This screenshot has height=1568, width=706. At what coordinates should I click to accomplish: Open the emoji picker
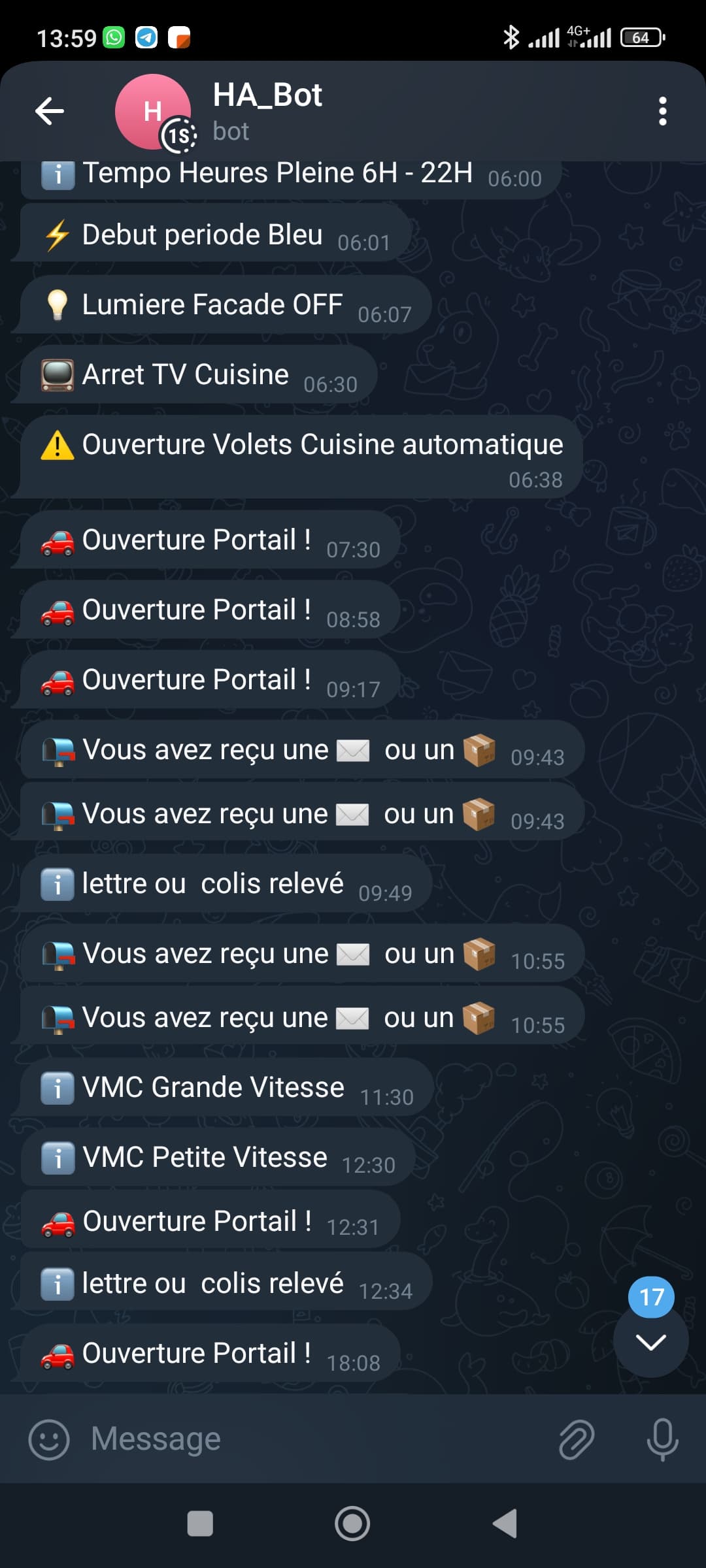coord(49,1439)
